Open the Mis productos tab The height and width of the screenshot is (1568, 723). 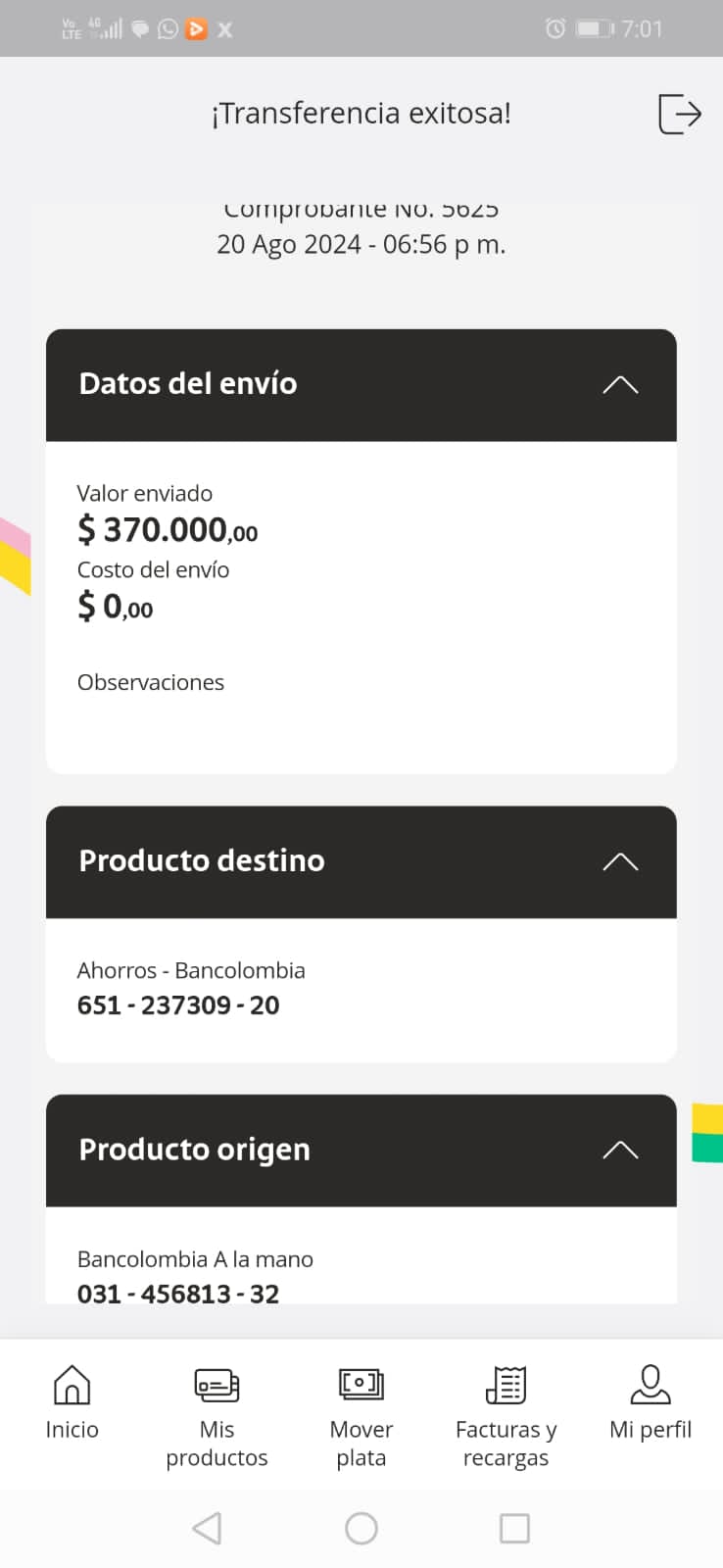point(217,1416)
